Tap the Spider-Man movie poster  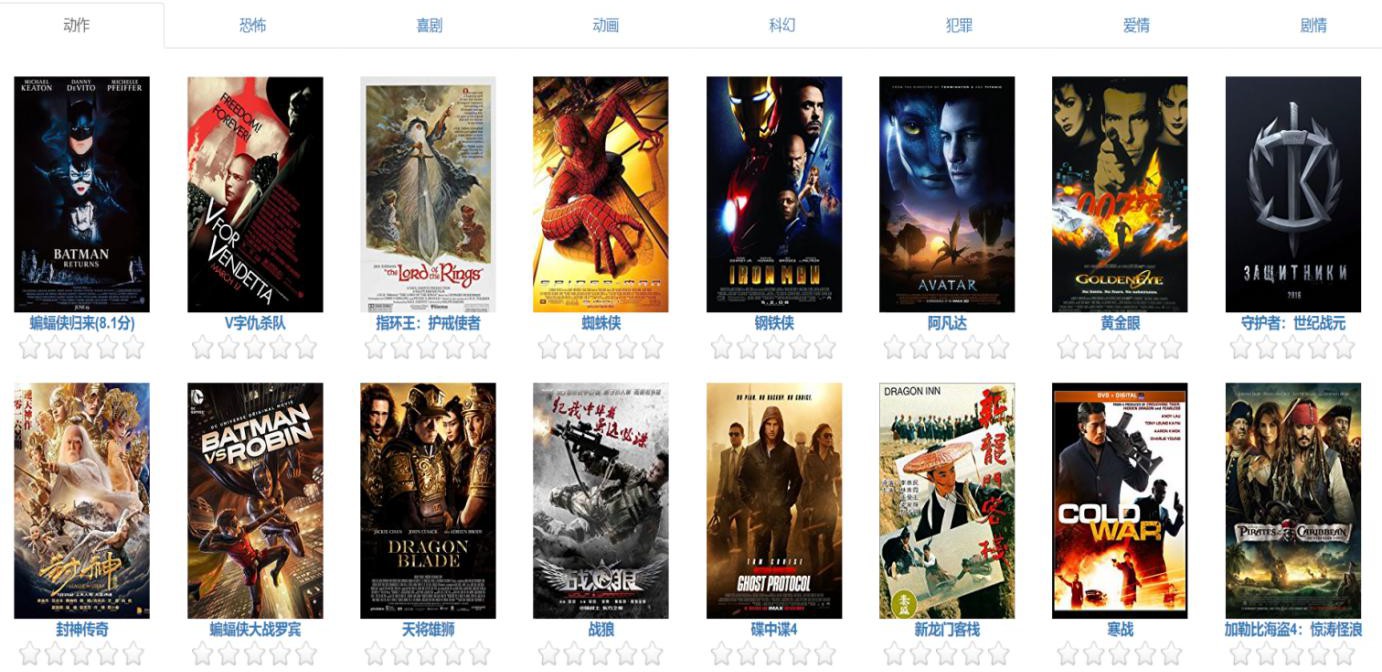pos(601,194)
